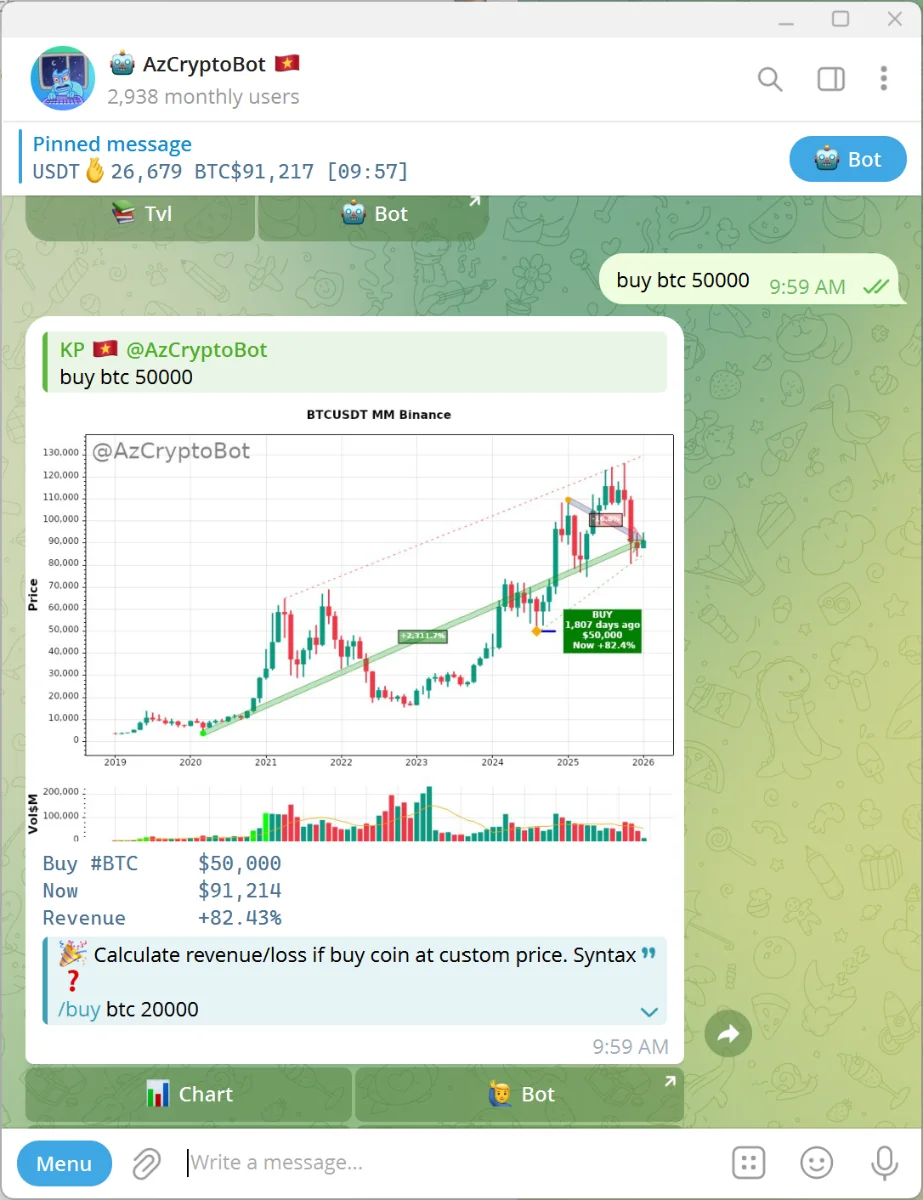Screen dimensions: 923x1200
Task: Open the Menu dropdown near the input
Action: click(x=64, y=1163)
